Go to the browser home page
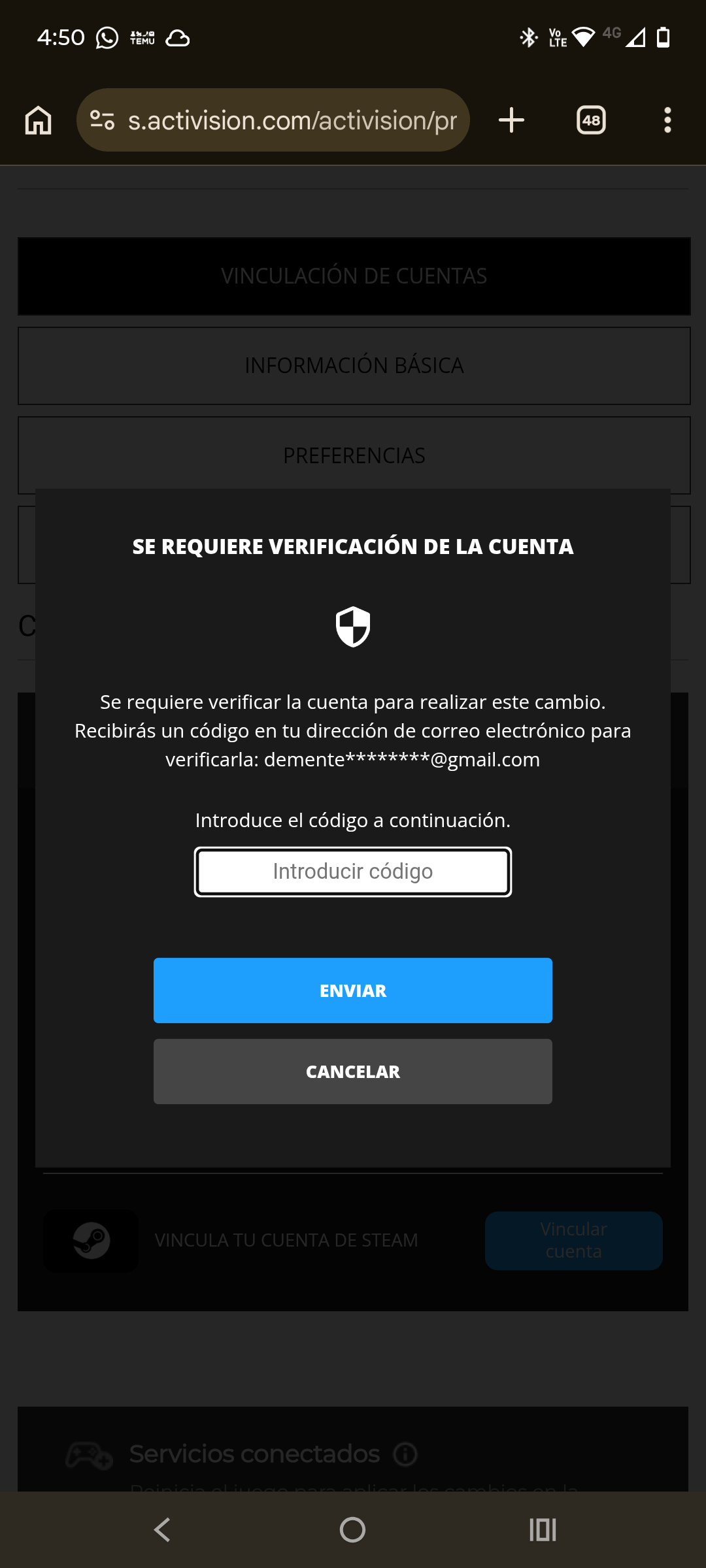The image size is (706, 1568). tap(39, 120)
